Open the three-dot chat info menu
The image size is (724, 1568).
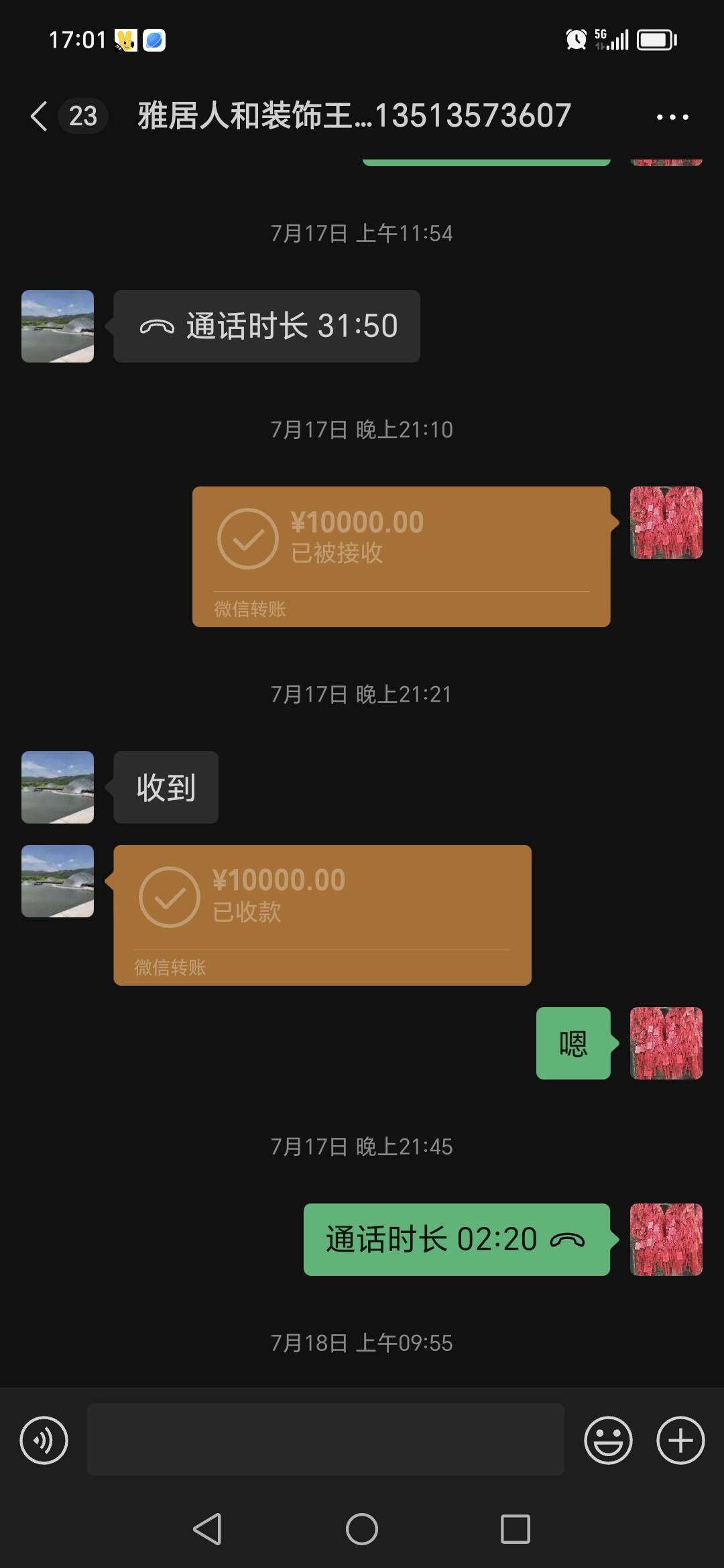(672, 117)
